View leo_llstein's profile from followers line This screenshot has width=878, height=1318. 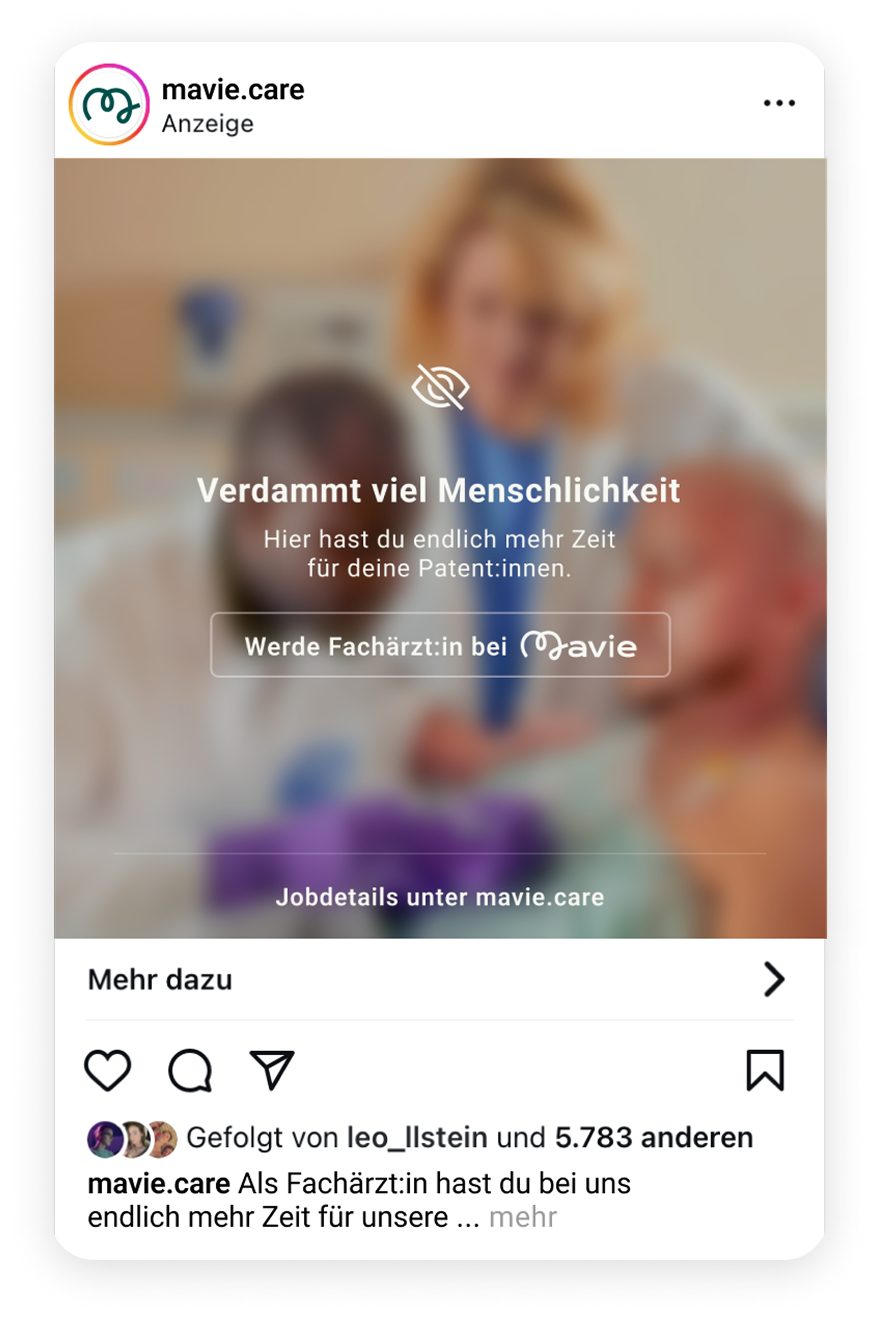[x=417, y=1138]
